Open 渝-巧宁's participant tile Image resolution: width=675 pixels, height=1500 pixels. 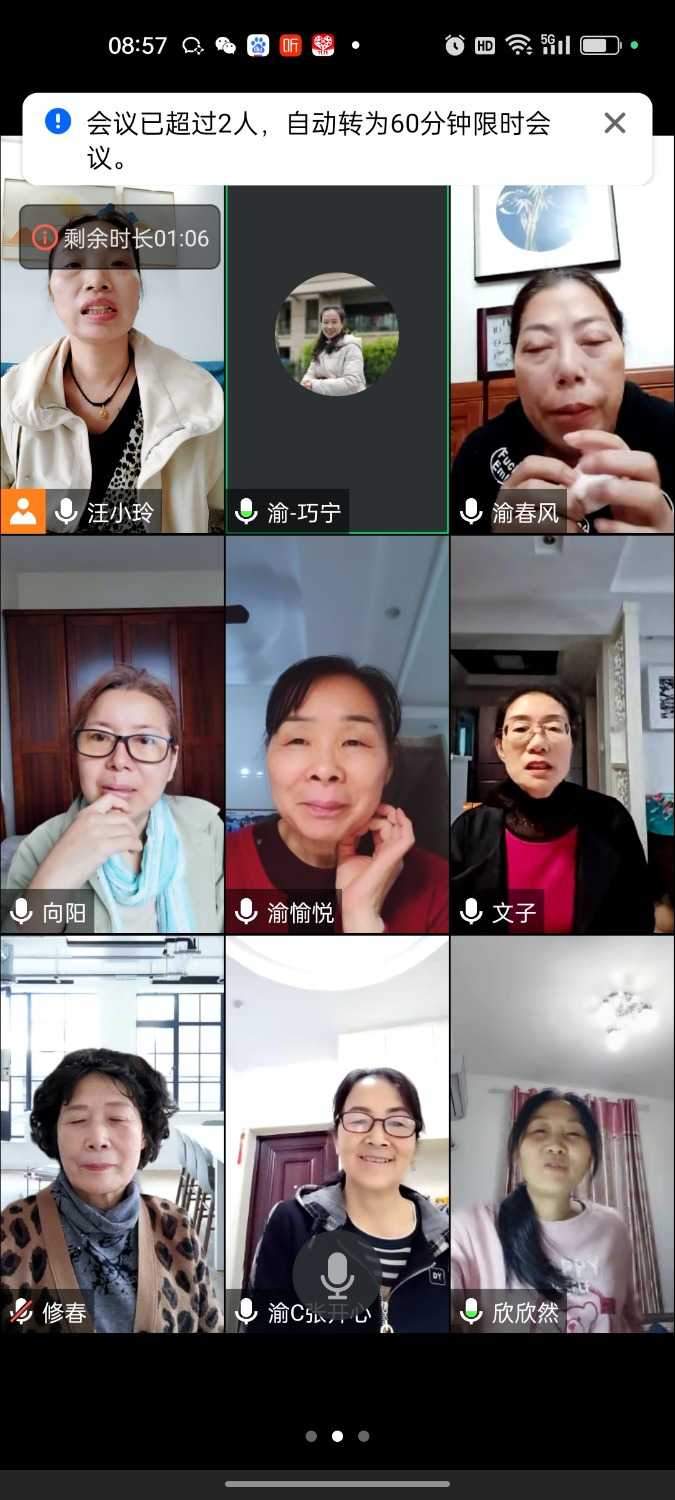(337, 360)
